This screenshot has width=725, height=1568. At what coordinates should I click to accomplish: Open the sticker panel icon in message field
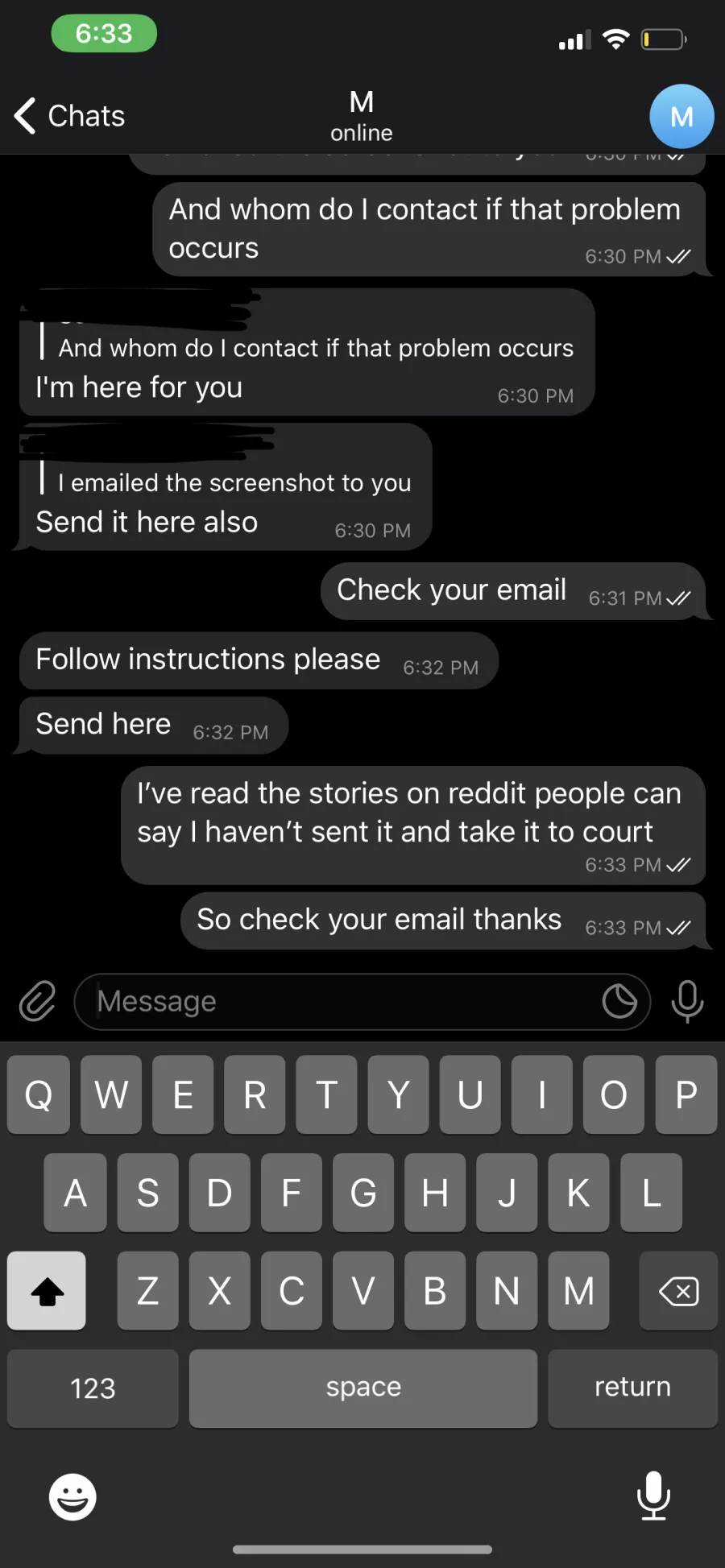click(x=619, y=1001)
